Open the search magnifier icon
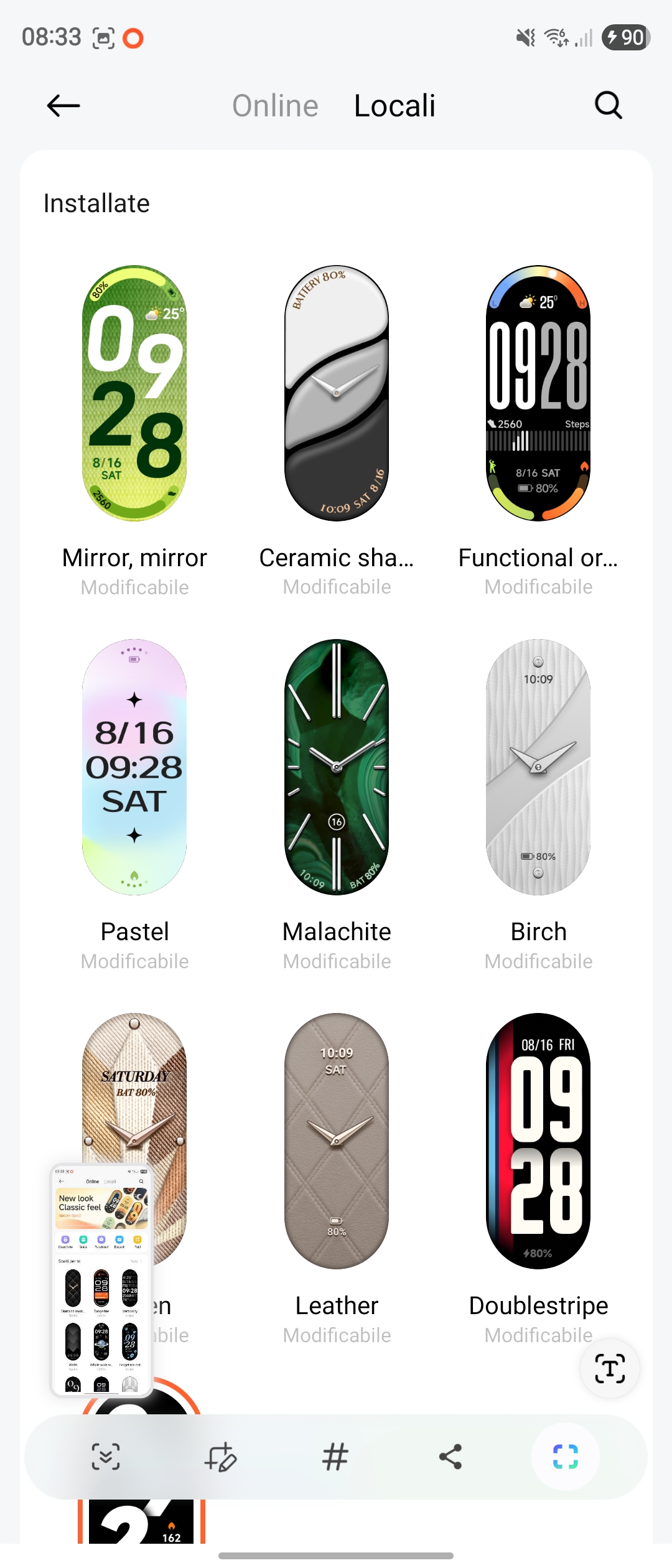The height and width of the screenshot is (1568, 672). click(608, 105)
